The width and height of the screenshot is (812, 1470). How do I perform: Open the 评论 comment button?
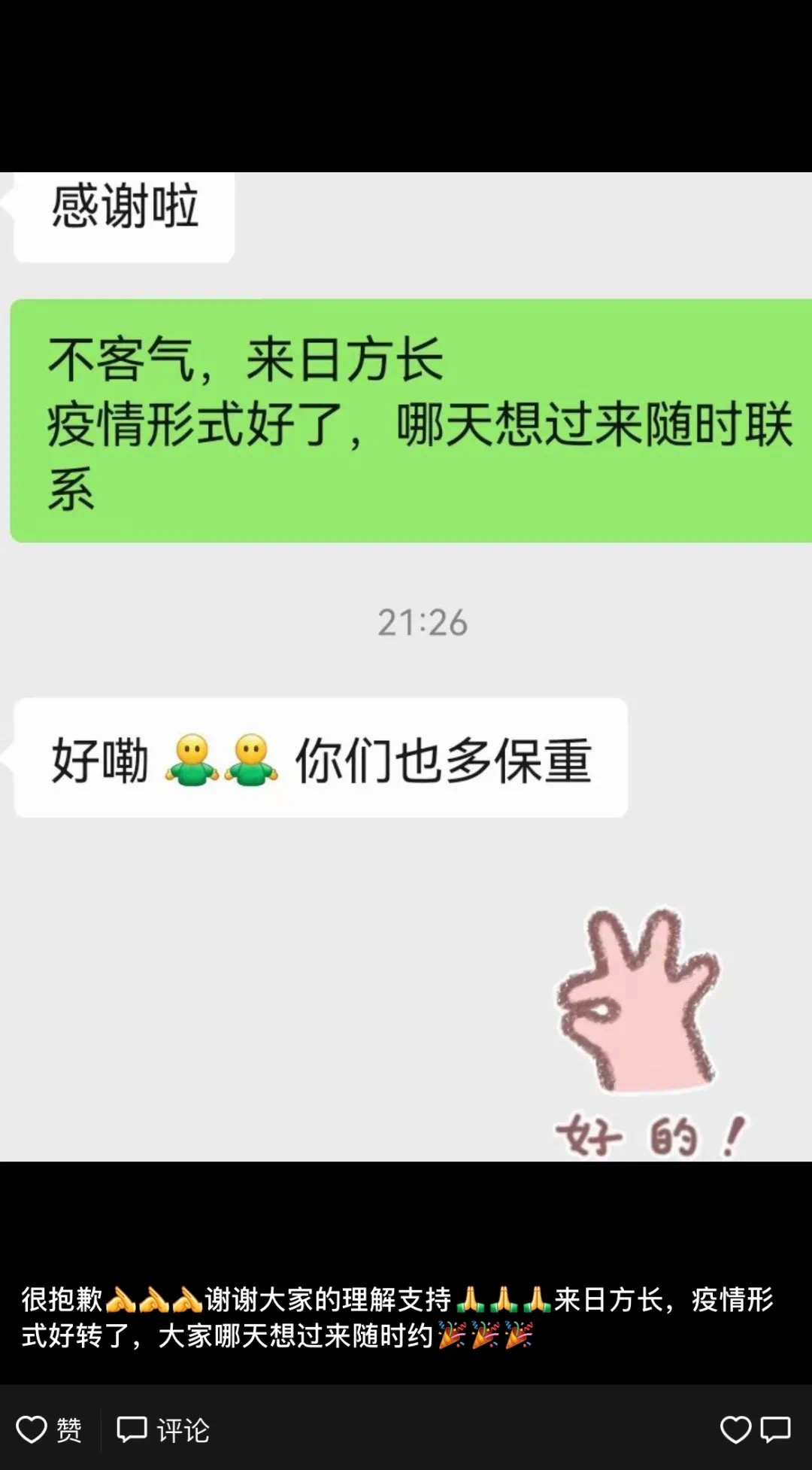tap(163, 1429)
